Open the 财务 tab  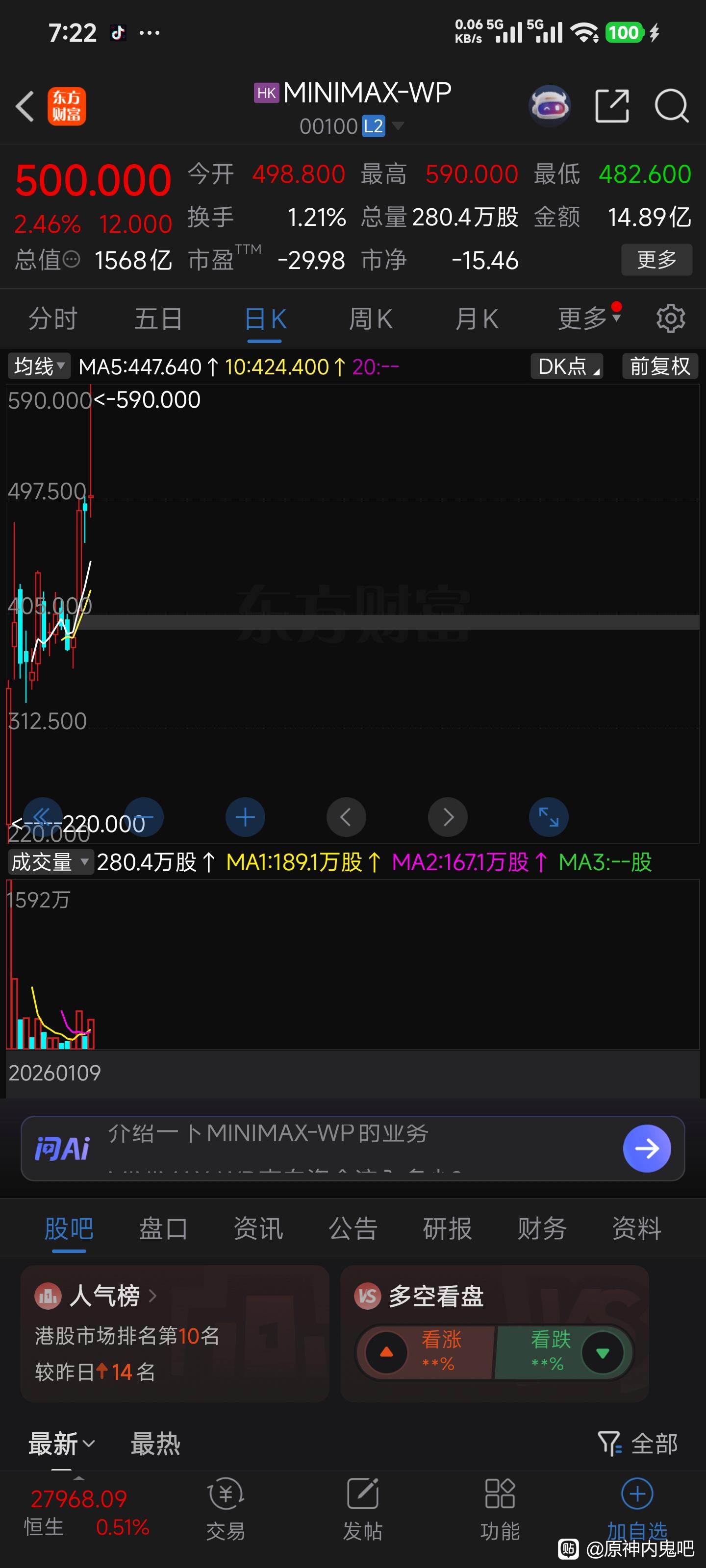(x=542, y=1228)
